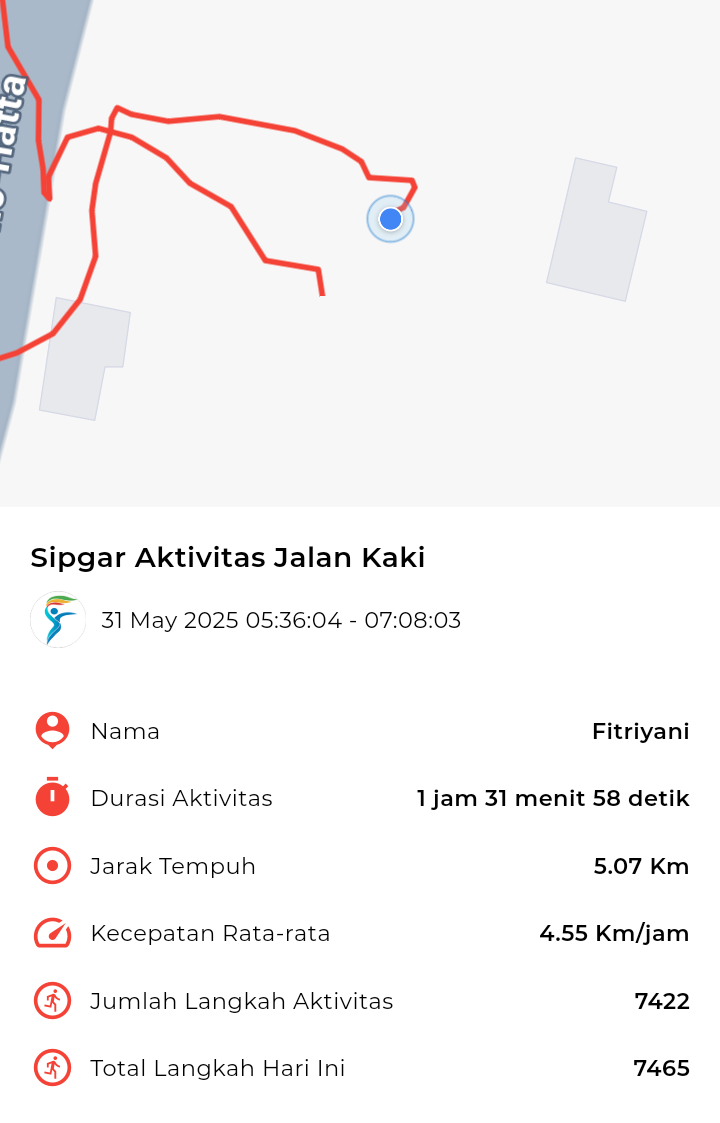
Task: Select the Total Langkah Hari Ini icon
Action: click(x=51, y=1068)
